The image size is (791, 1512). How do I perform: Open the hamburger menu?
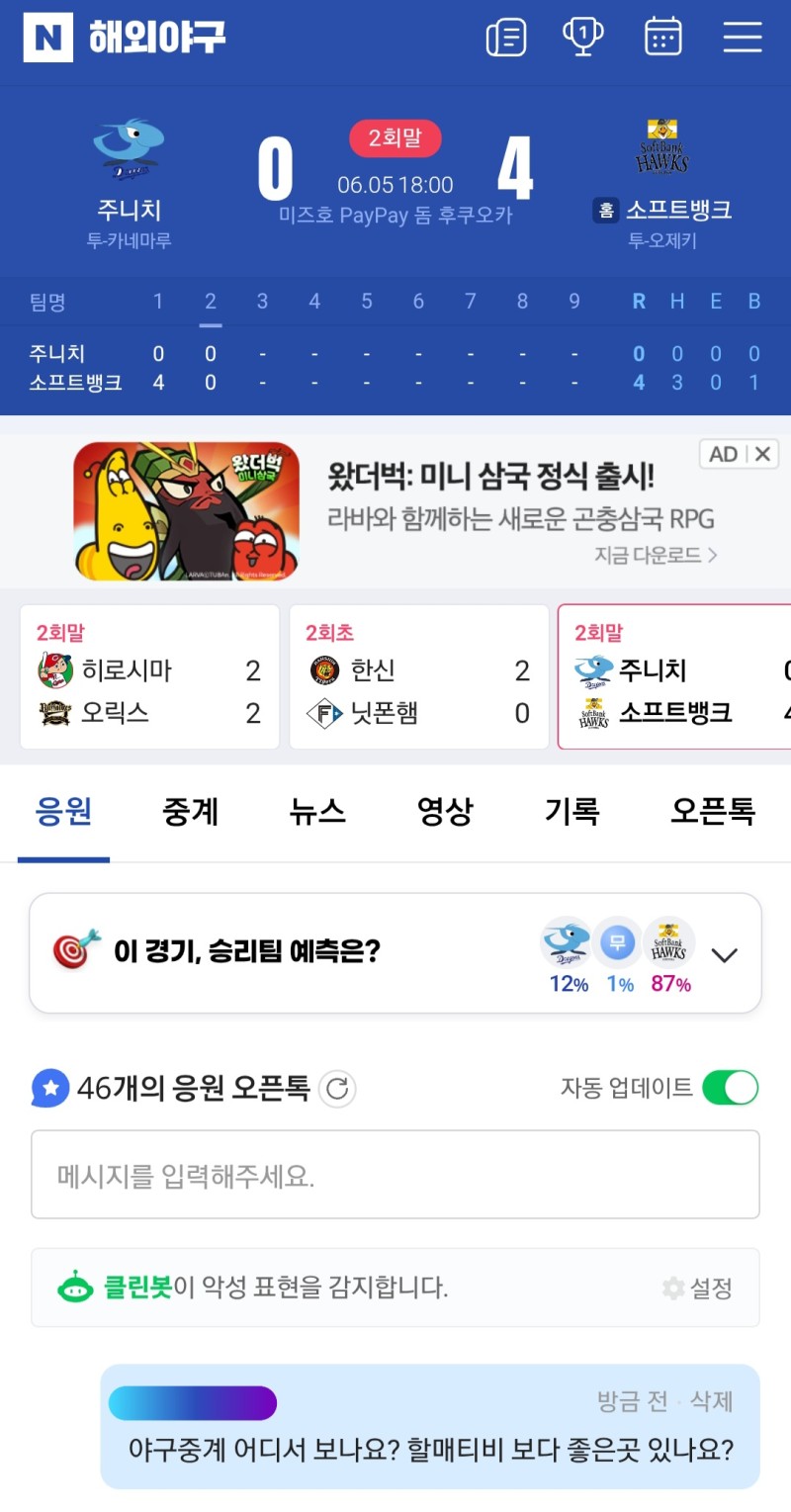pyautogui.click(x=742, y=38)
